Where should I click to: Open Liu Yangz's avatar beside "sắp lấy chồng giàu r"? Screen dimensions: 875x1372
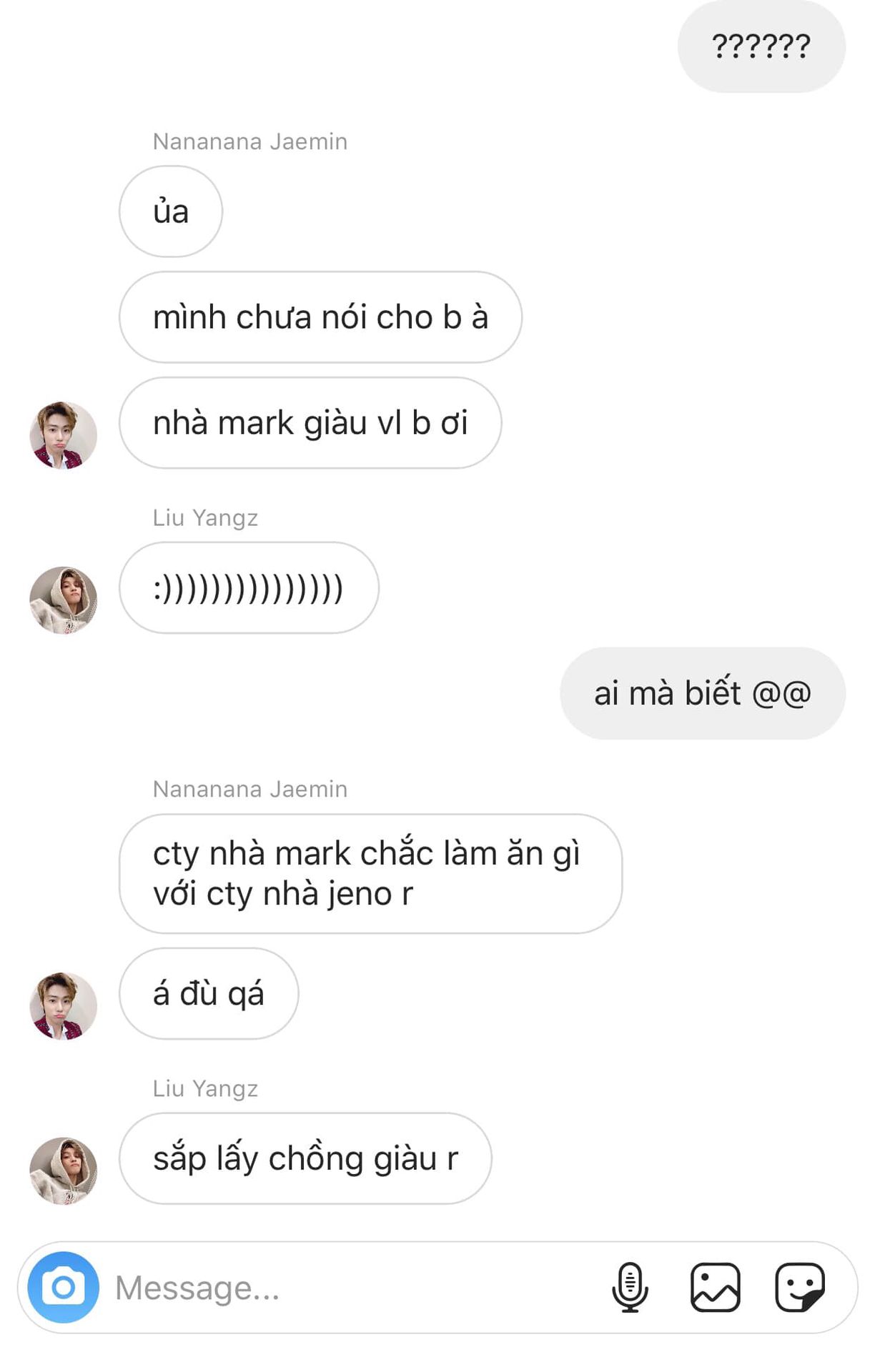(63, 1170)
